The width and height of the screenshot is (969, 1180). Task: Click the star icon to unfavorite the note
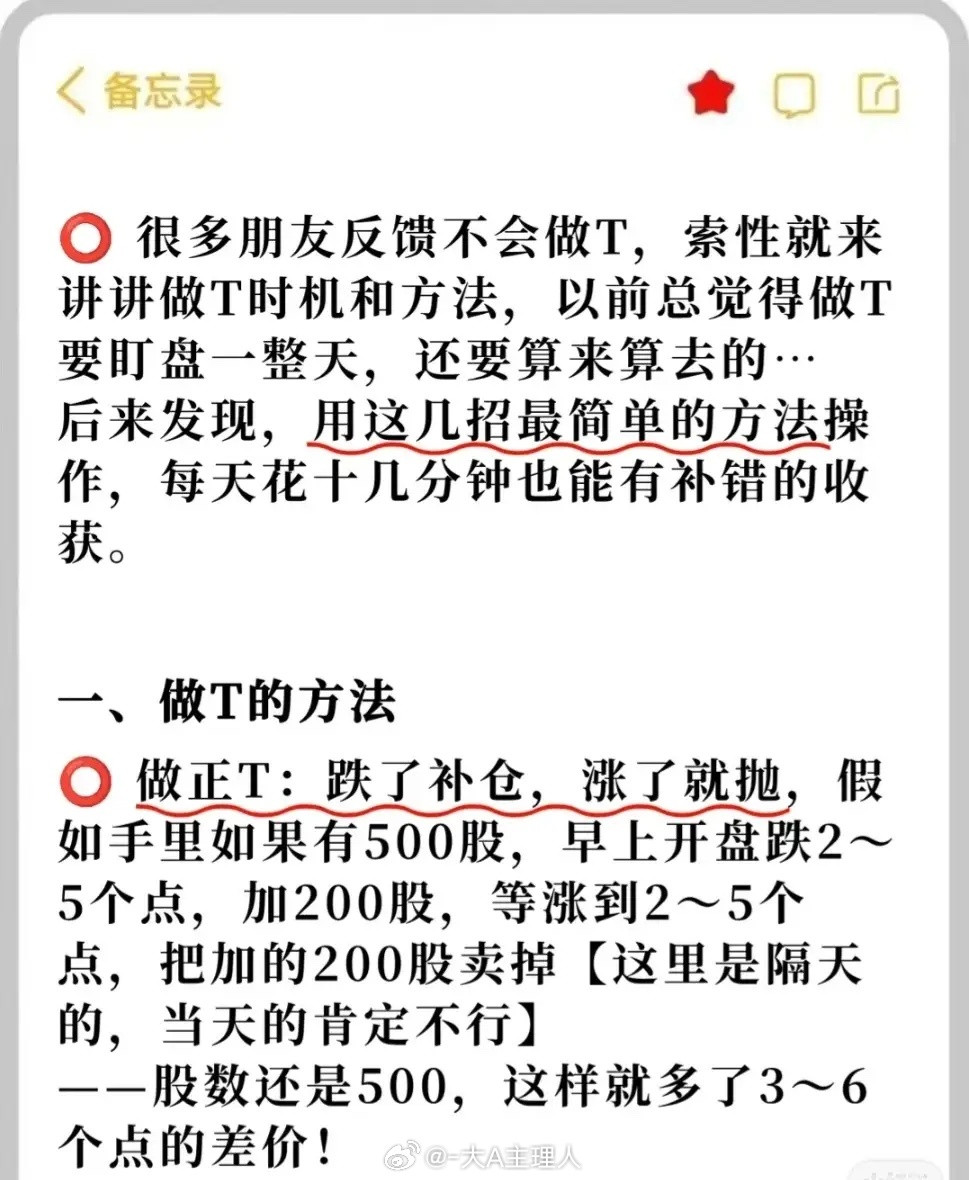tap(711, 93)
